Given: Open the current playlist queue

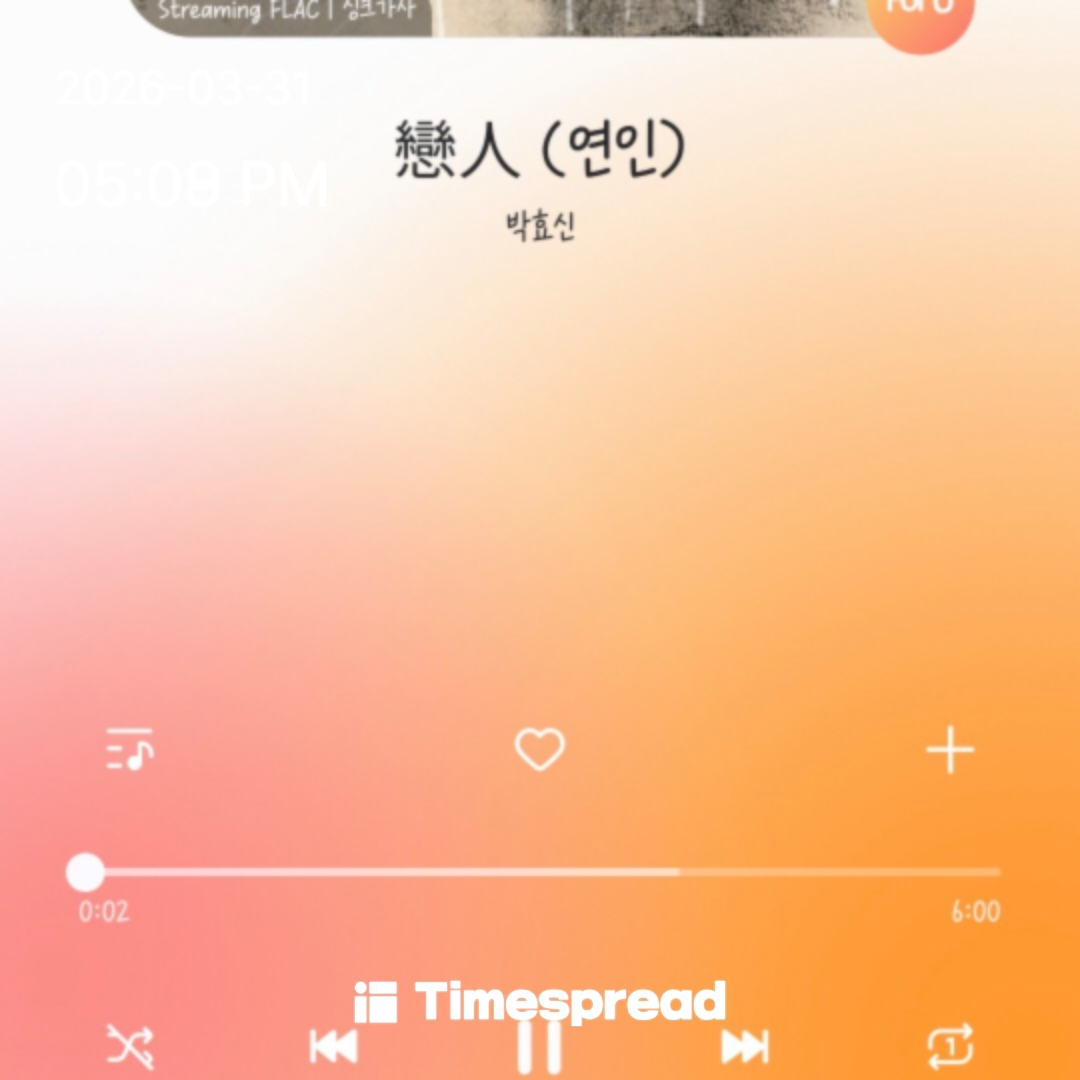Looking at the screenshot, I should (130, 750).
